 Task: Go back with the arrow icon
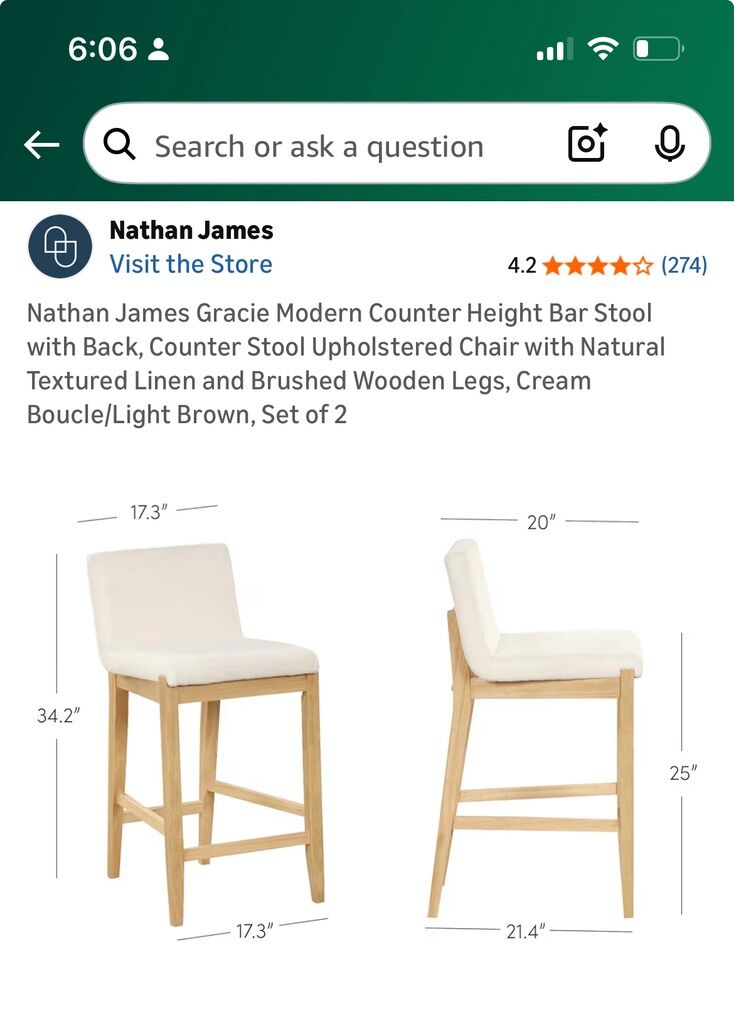tap(42, 146)
